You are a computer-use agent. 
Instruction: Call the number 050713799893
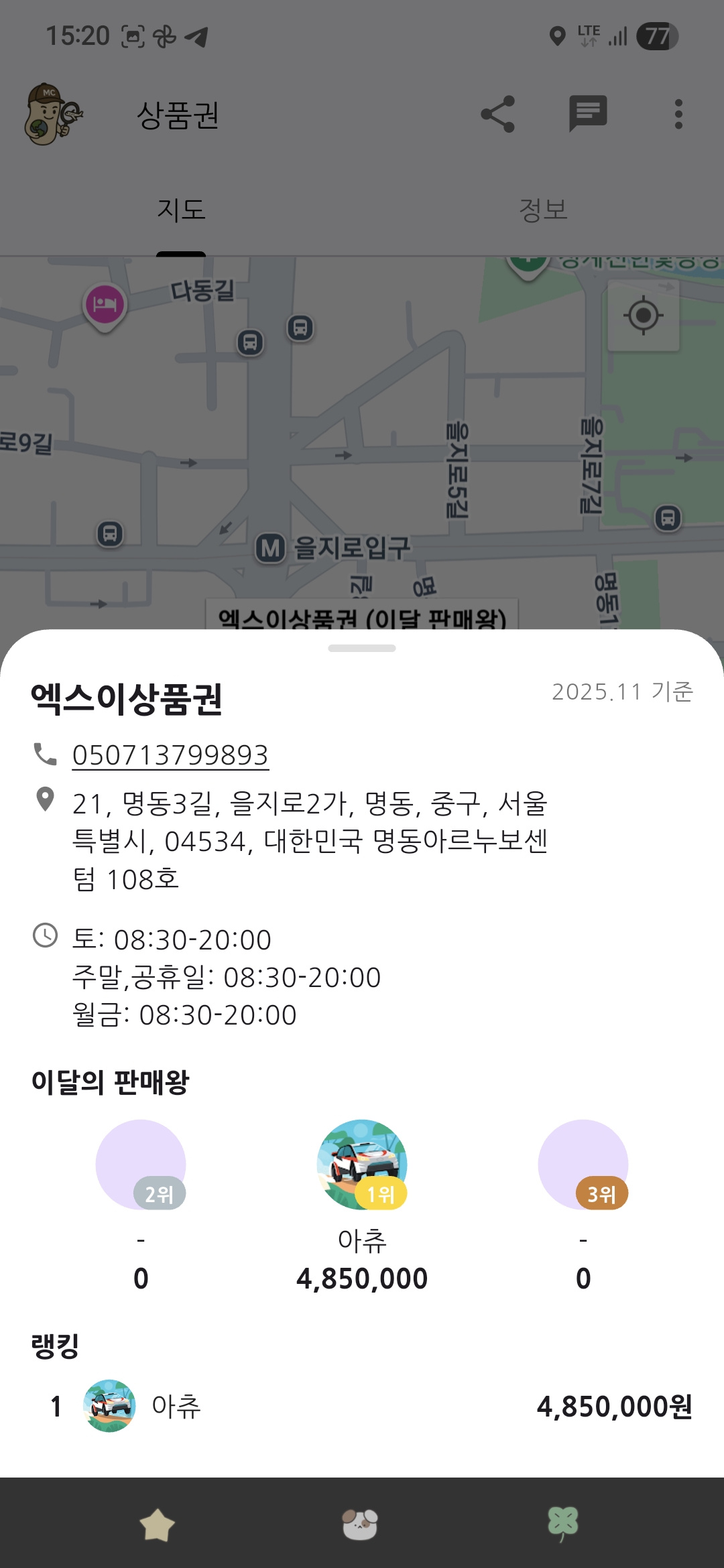click(x=170, y=755)
